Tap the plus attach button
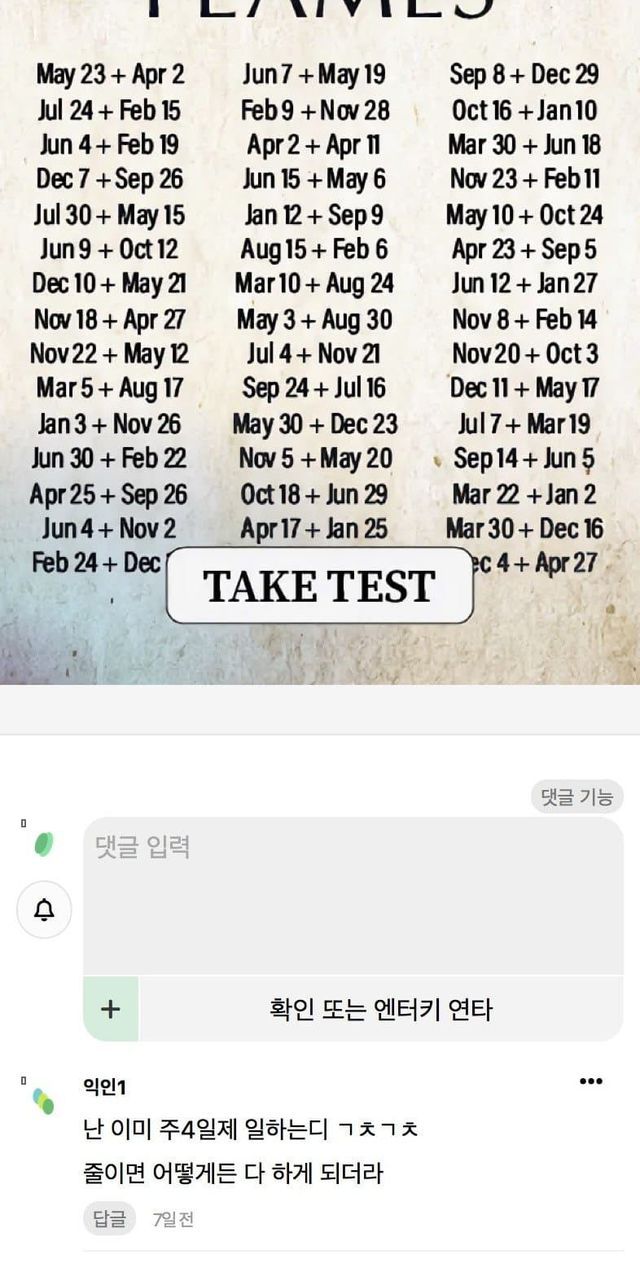This screenshot has height=1280, width=640. pyautogui.click(x=111, y=1009)
